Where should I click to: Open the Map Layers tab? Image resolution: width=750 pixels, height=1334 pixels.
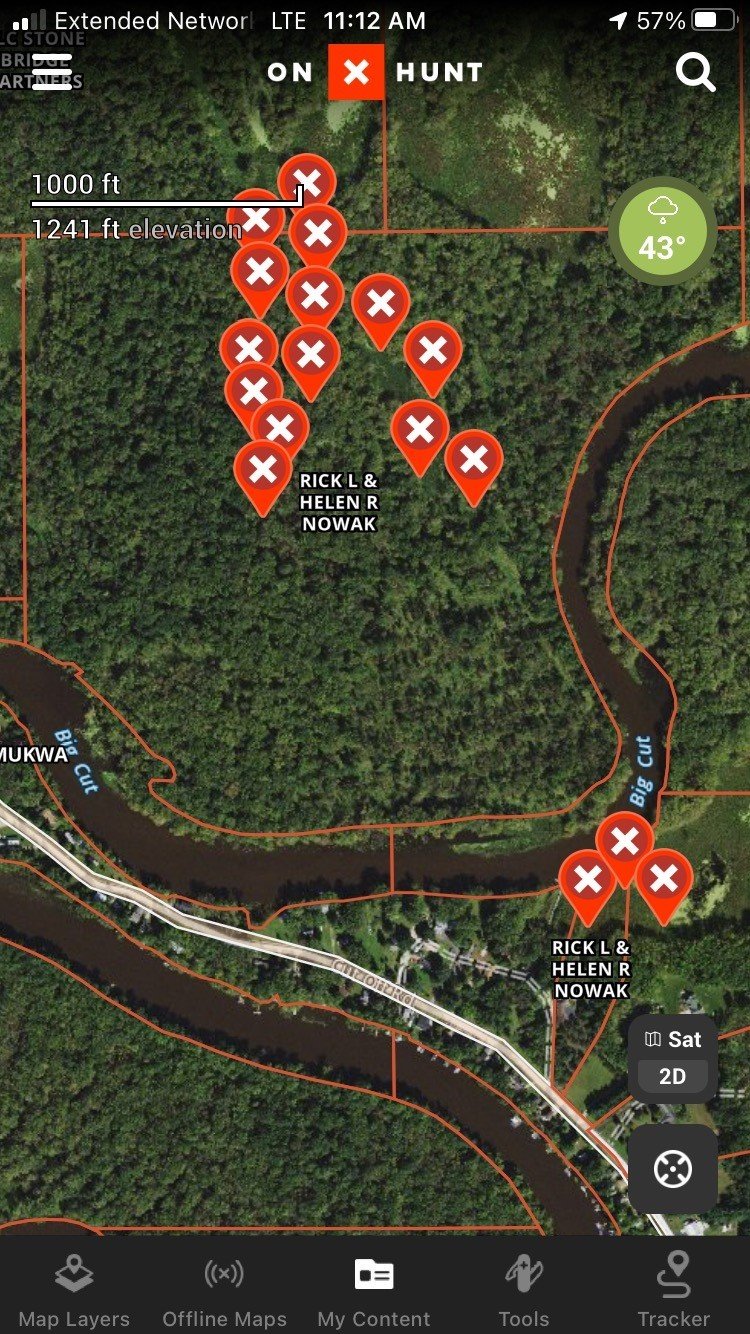pyautogui.click(x=74, y=1291)
